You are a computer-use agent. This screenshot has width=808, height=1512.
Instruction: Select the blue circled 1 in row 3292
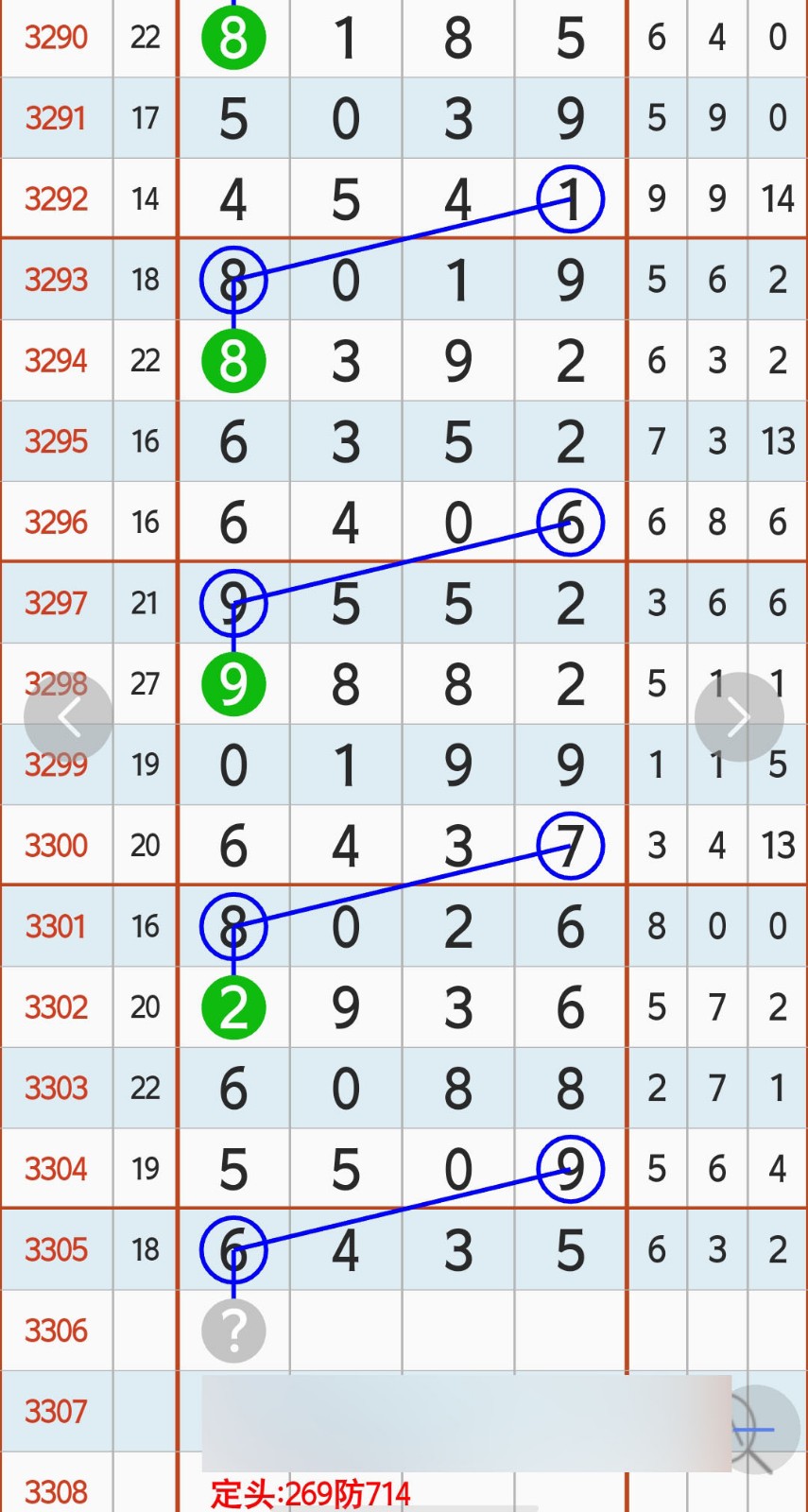pyautogui.click(x=570, y=199)
